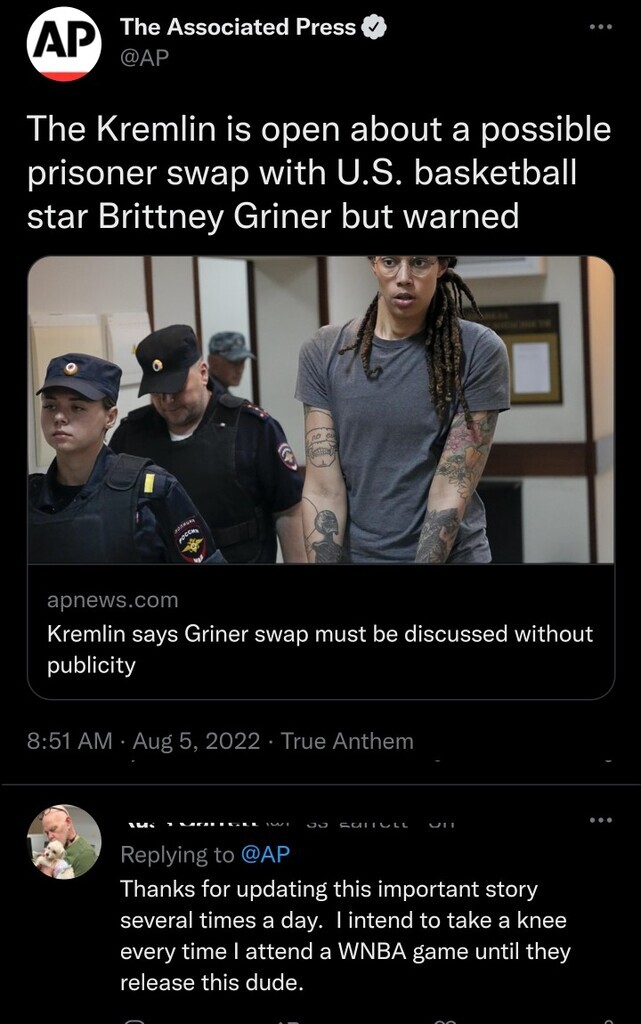The width and height of the screenshot is (641, 1024).
Task: Open the True Anthem source label
Action: click(x=346, y=741)
